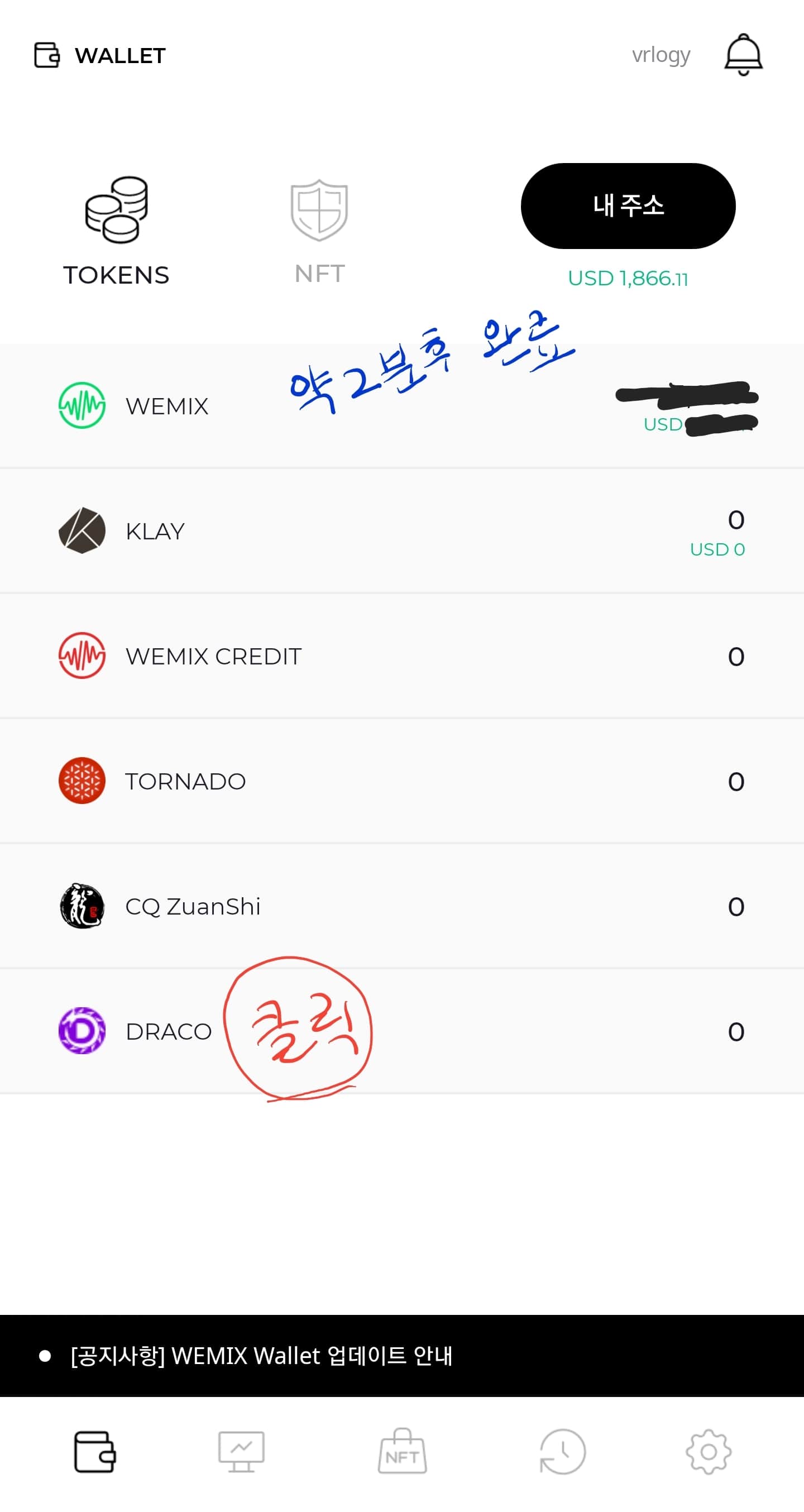
Task: Open the NFT shop bottom tab
Action: pos(402,1452)
